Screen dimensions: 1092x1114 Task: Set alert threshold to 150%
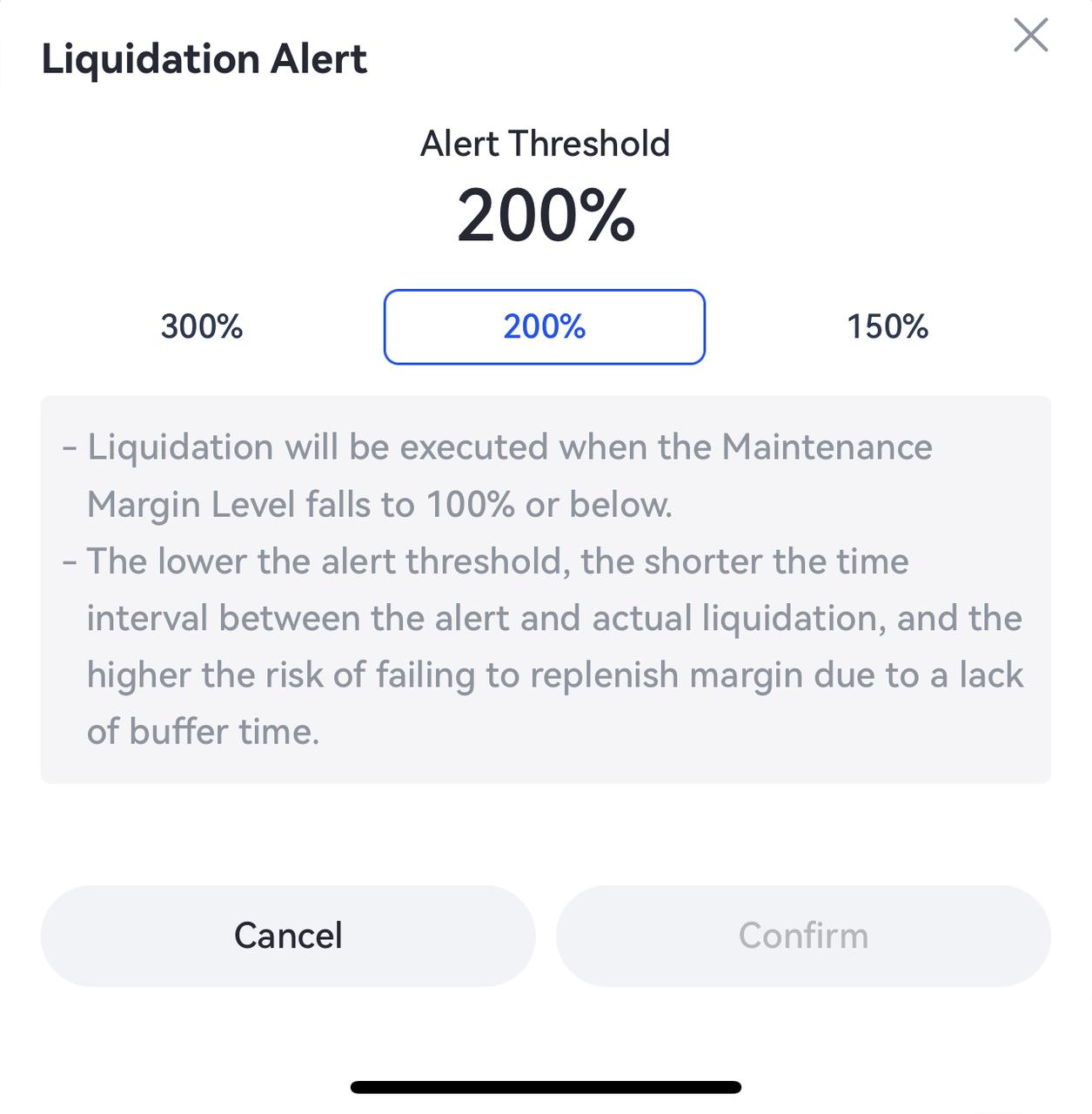(x=887, y=327)
